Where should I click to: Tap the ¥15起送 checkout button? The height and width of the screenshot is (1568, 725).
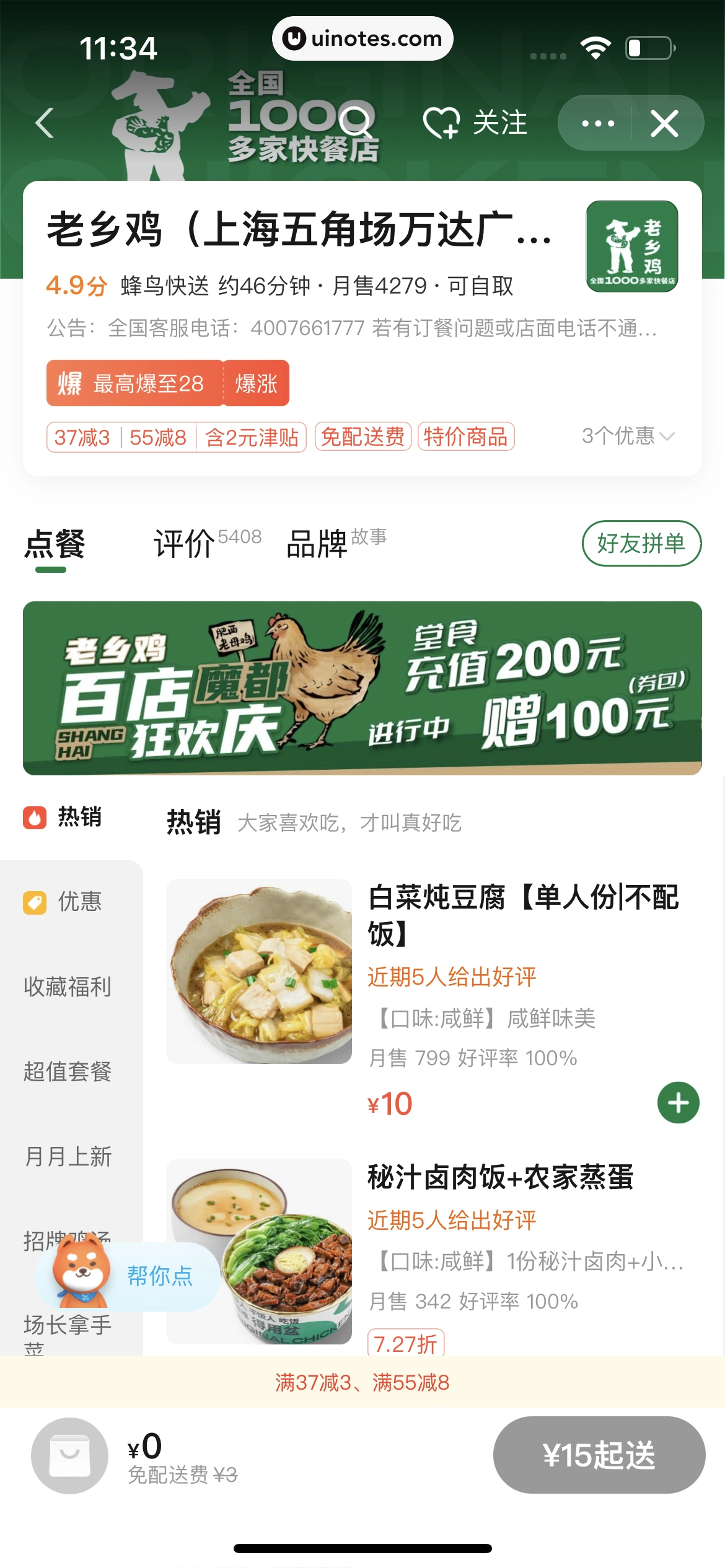(599, 1455)
